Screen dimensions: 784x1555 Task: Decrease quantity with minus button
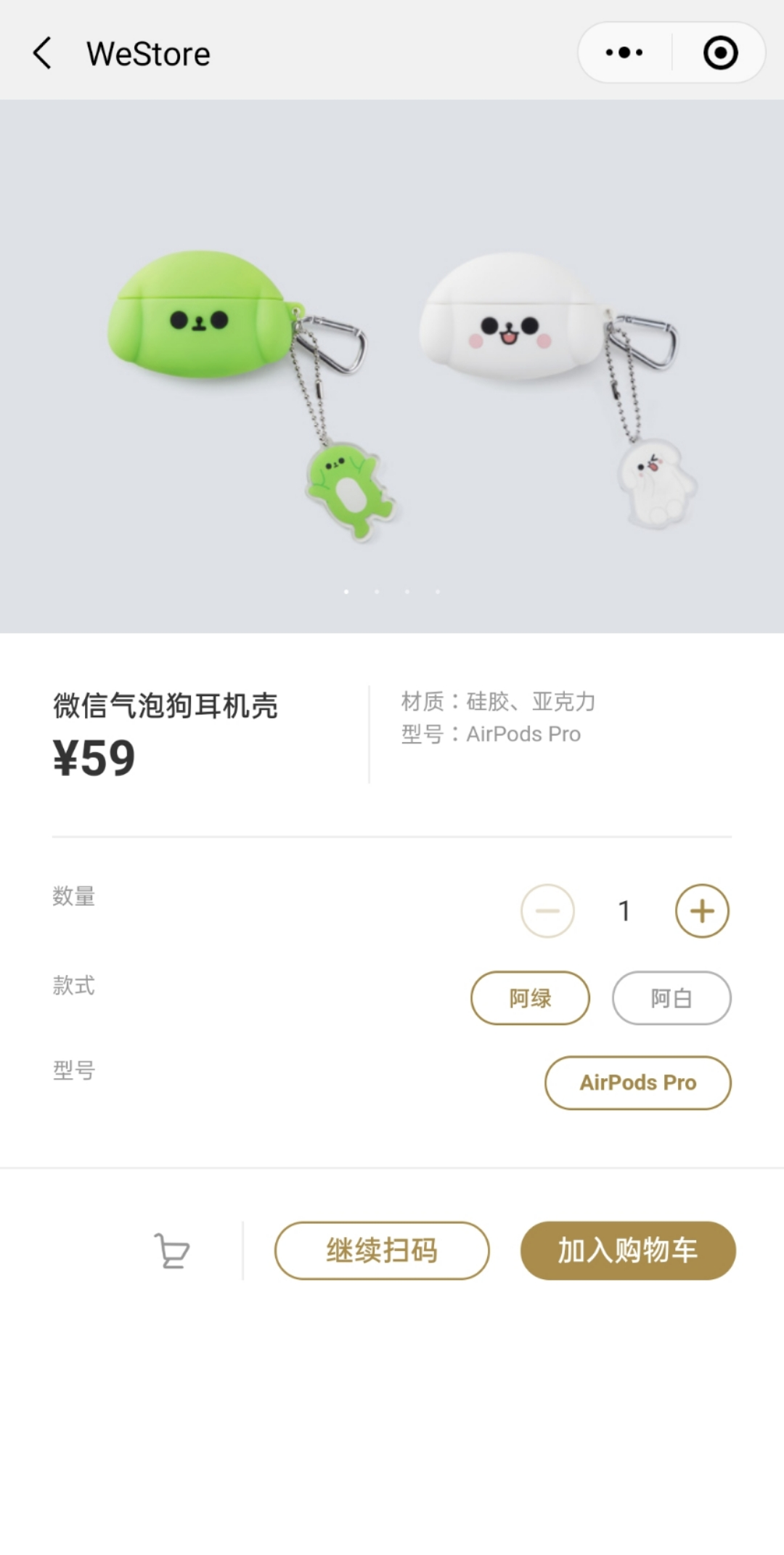click(547, 910)
